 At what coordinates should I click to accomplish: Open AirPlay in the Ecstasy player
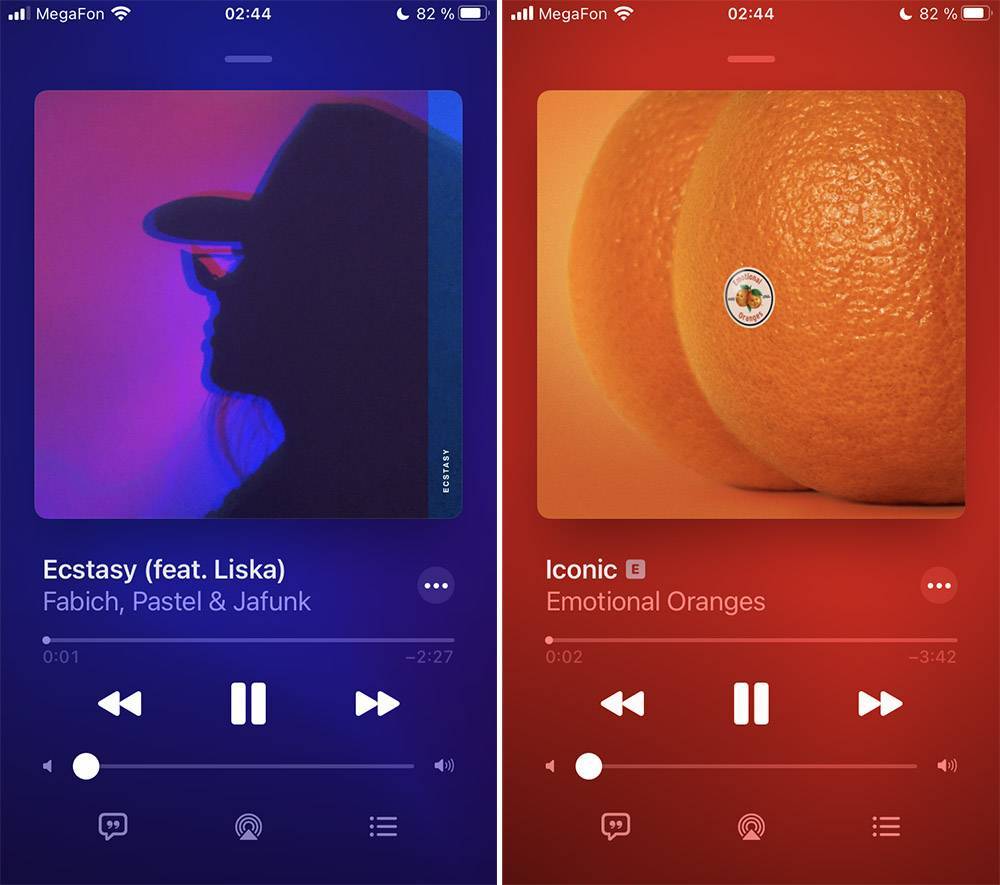click(x=248, y=826)
